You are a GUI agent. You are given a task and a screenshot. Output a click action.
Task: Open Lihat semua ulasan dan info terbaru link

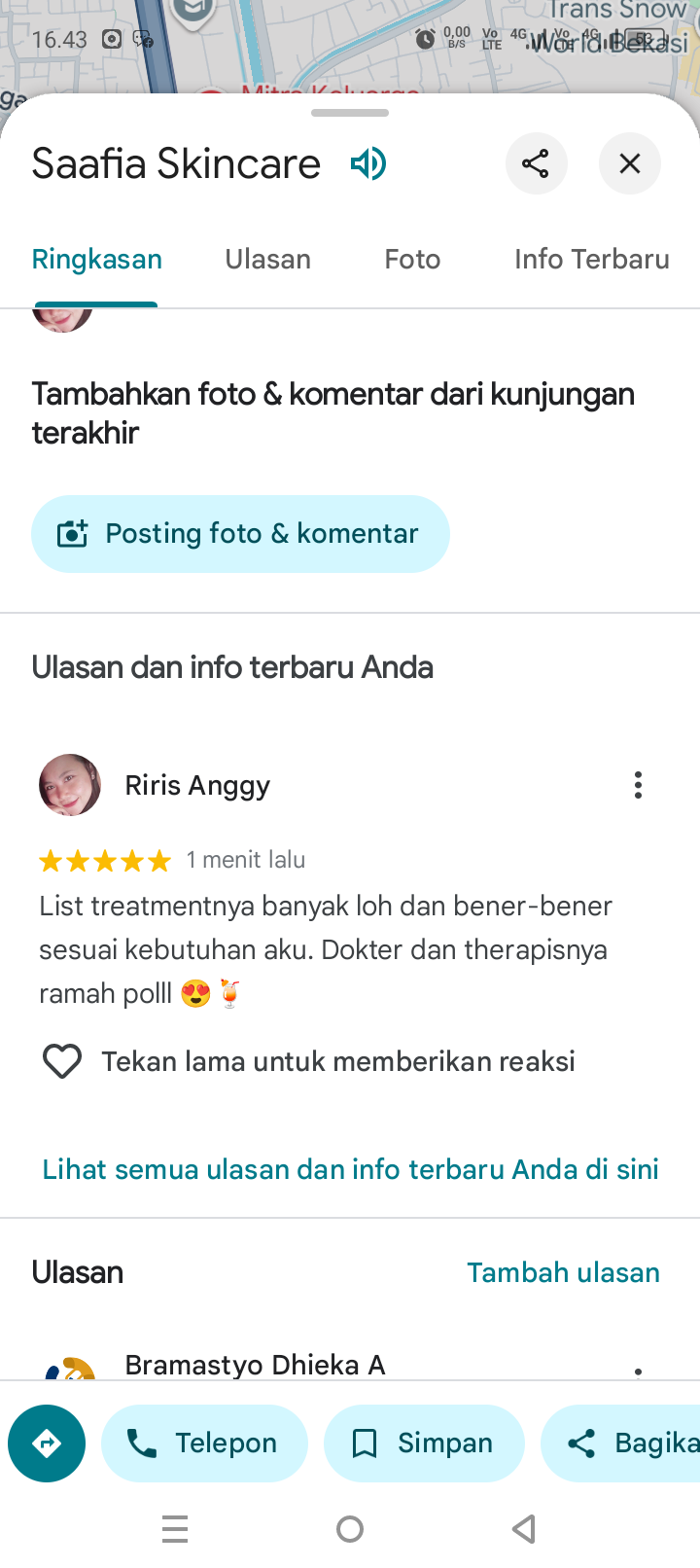[351, 1169]
